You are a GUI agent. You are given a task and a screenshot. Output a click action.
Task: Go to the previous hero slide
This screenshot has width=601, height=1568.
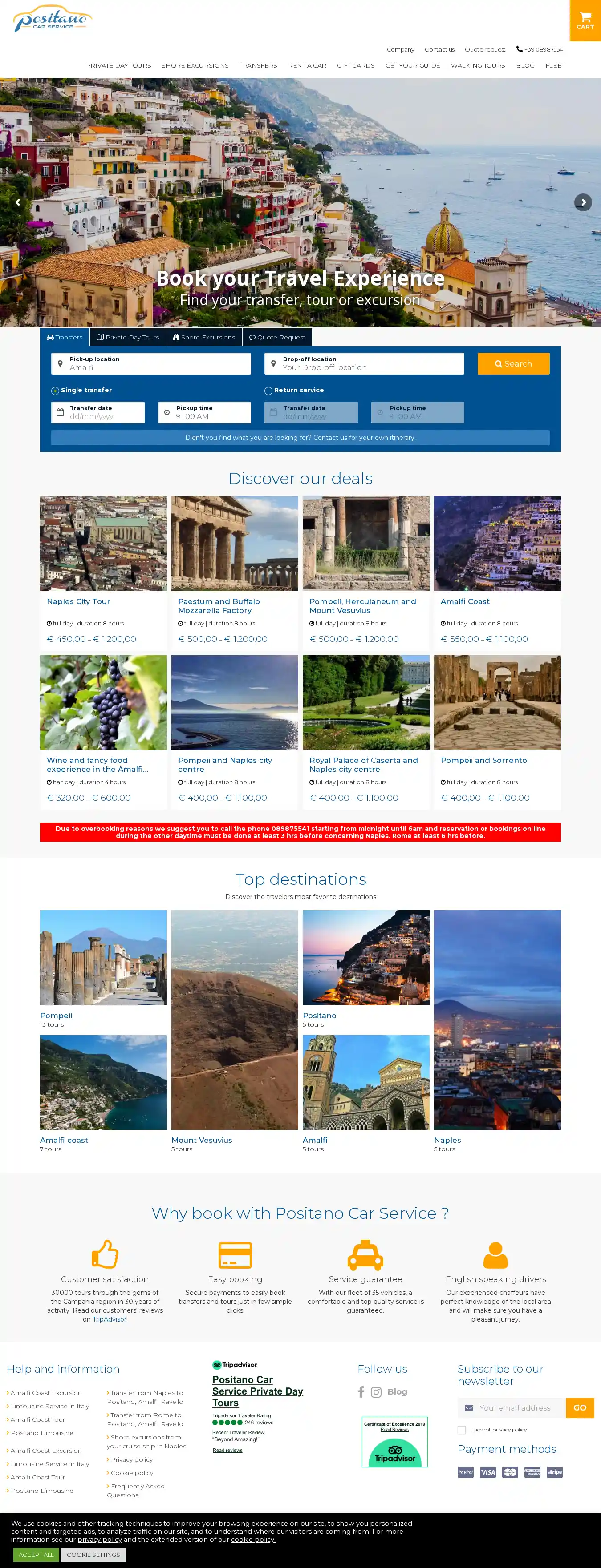pyautogui.click(x=18, y=202)
